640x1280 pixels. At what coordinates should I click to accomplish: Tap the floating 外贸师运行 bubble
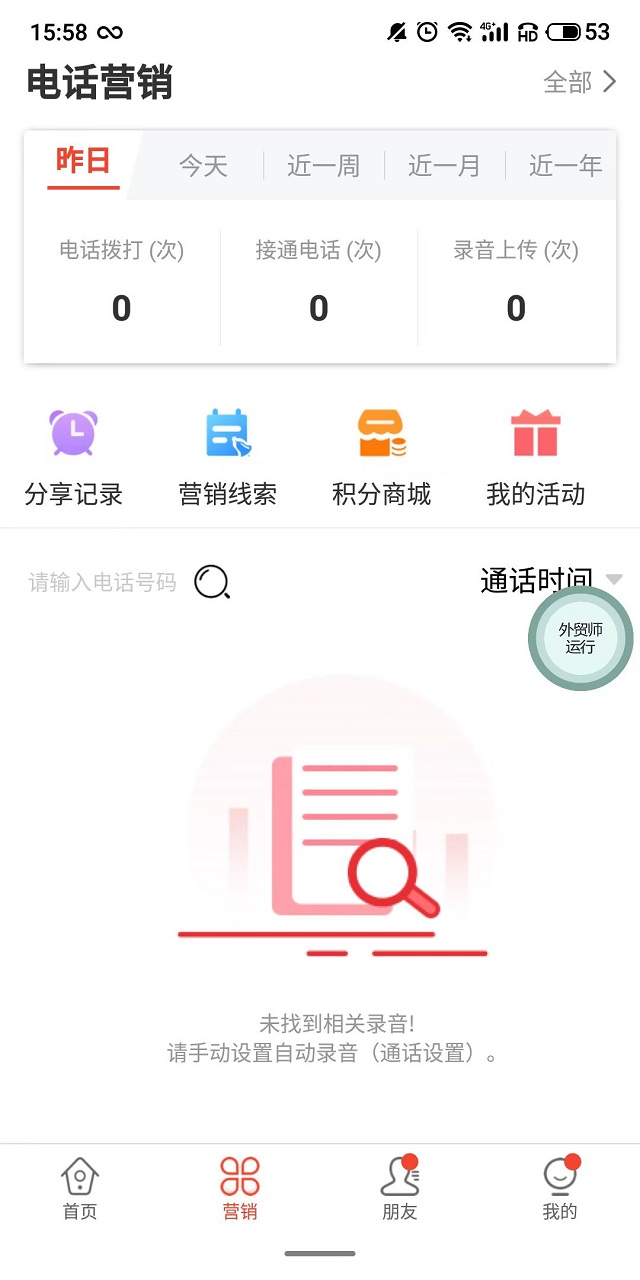click(580, 639)
